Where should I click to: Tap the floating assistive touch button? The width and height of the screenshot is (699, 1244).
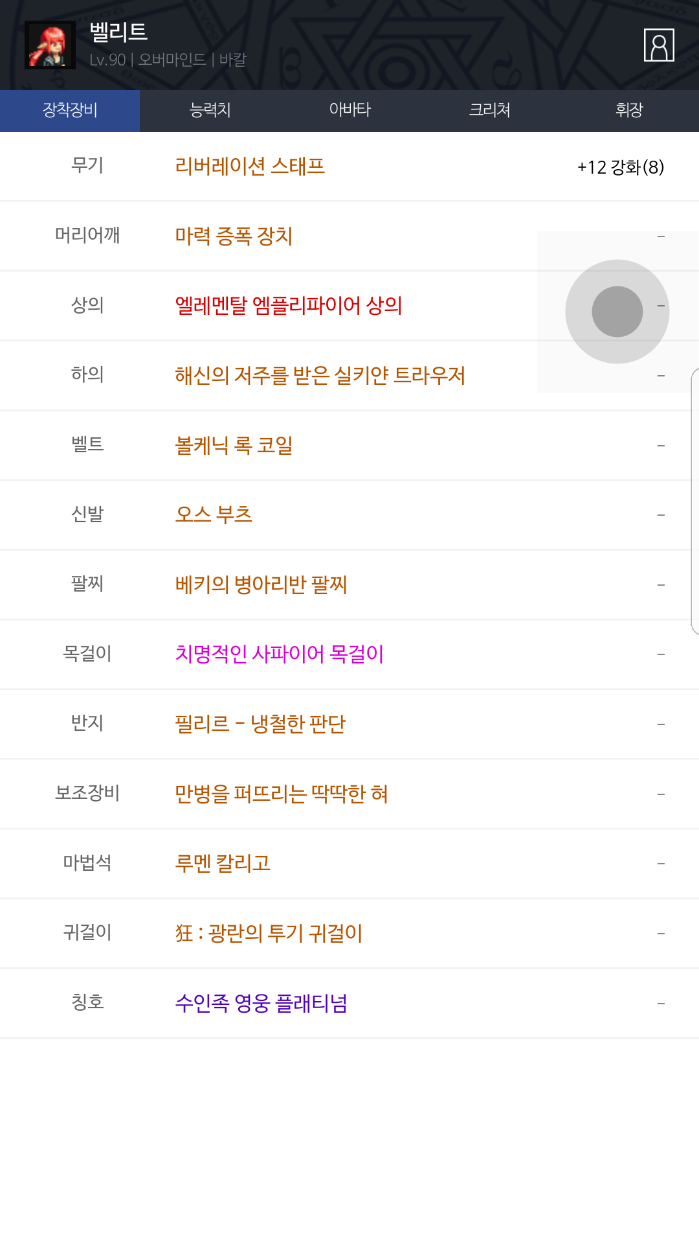[x=617, y=311]
